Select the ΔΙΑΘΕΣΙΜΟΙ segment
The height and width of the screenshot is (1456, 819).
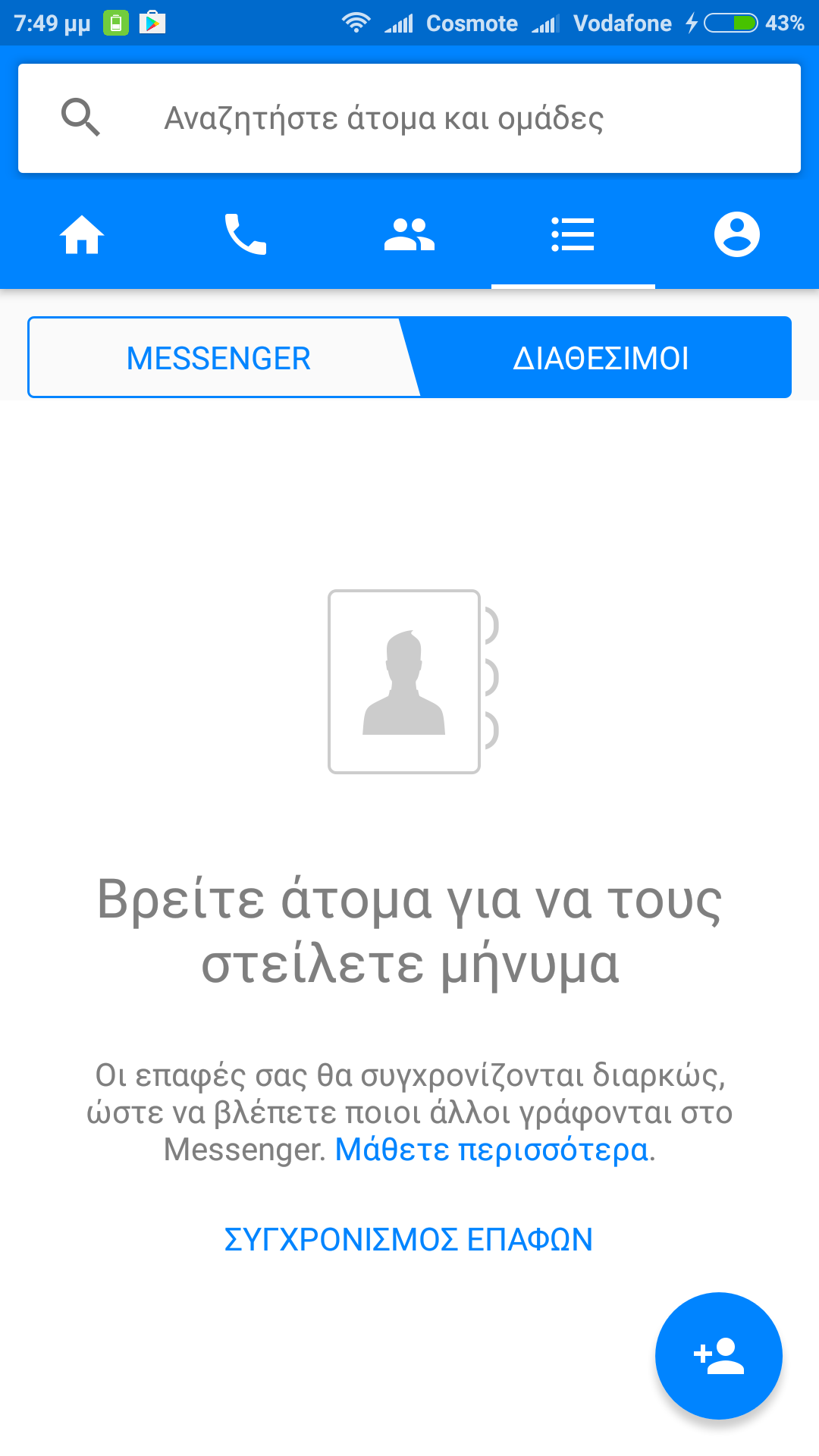pyautogui.click(x=601, y=358)
